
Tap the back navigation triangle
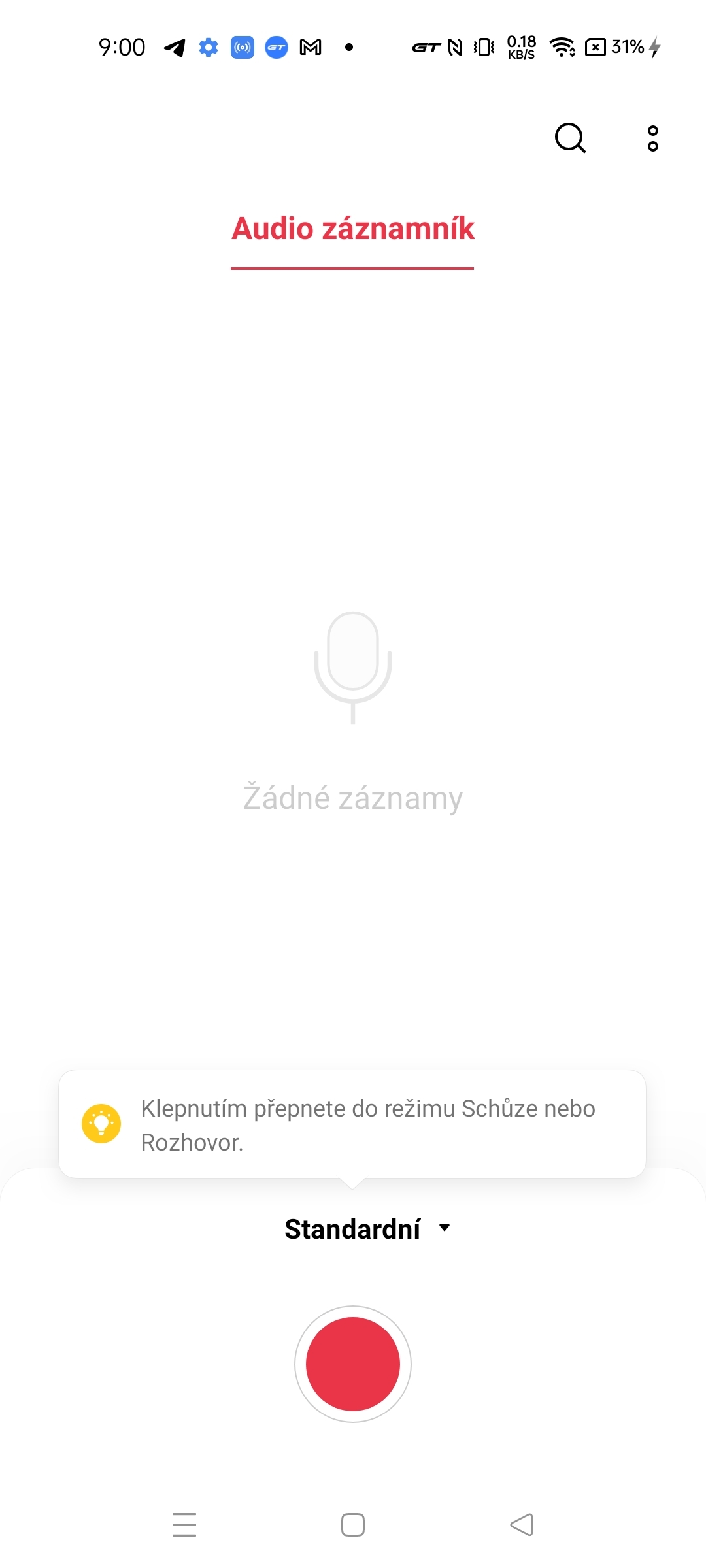520,1524
